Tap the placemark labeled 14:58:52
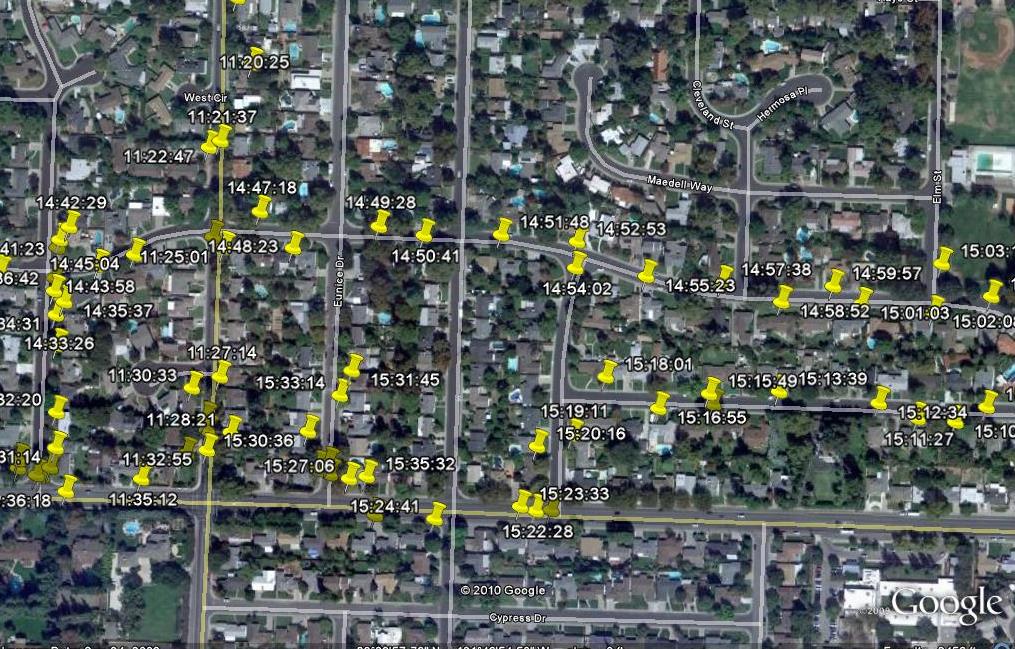This screenshot has height=649, width=1015. pos(783,297)
